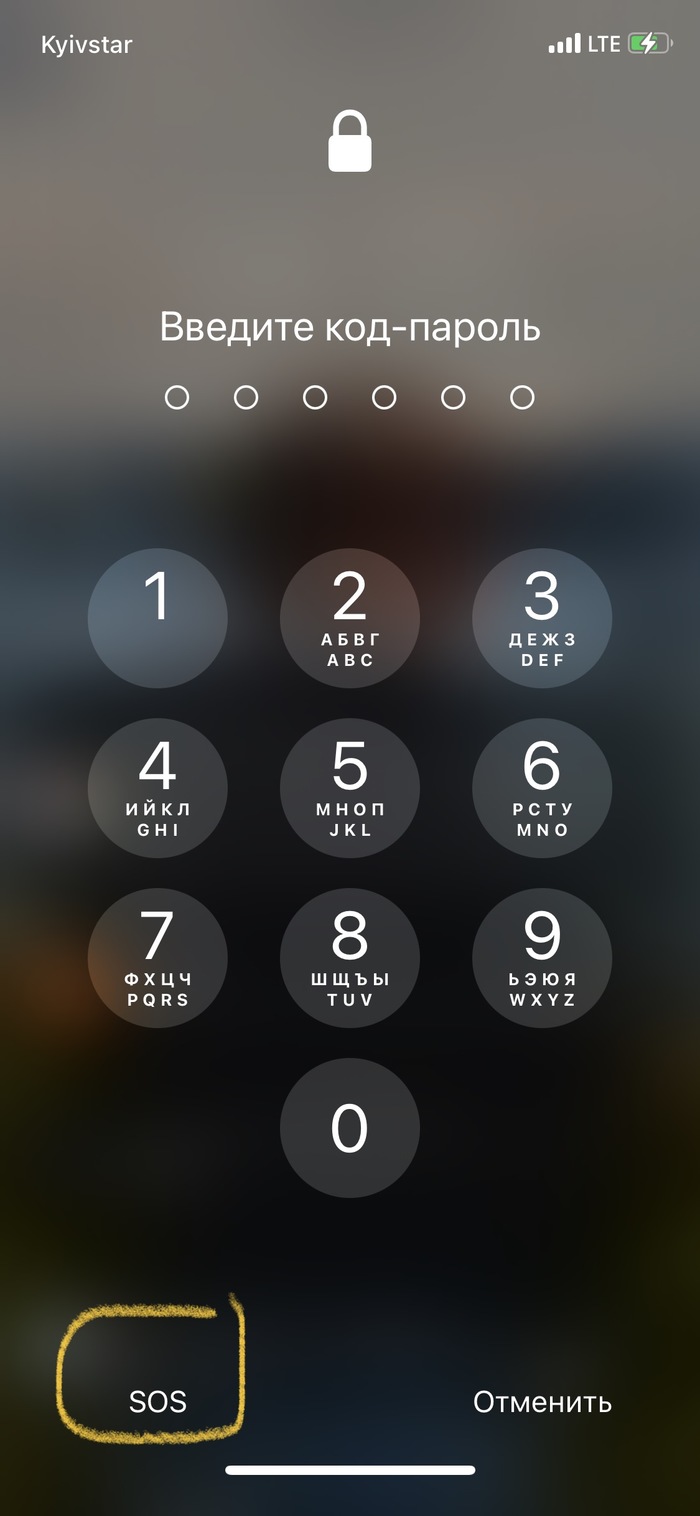
Task: Enter digit 1 on the passcode keypad
Action: 158,618
